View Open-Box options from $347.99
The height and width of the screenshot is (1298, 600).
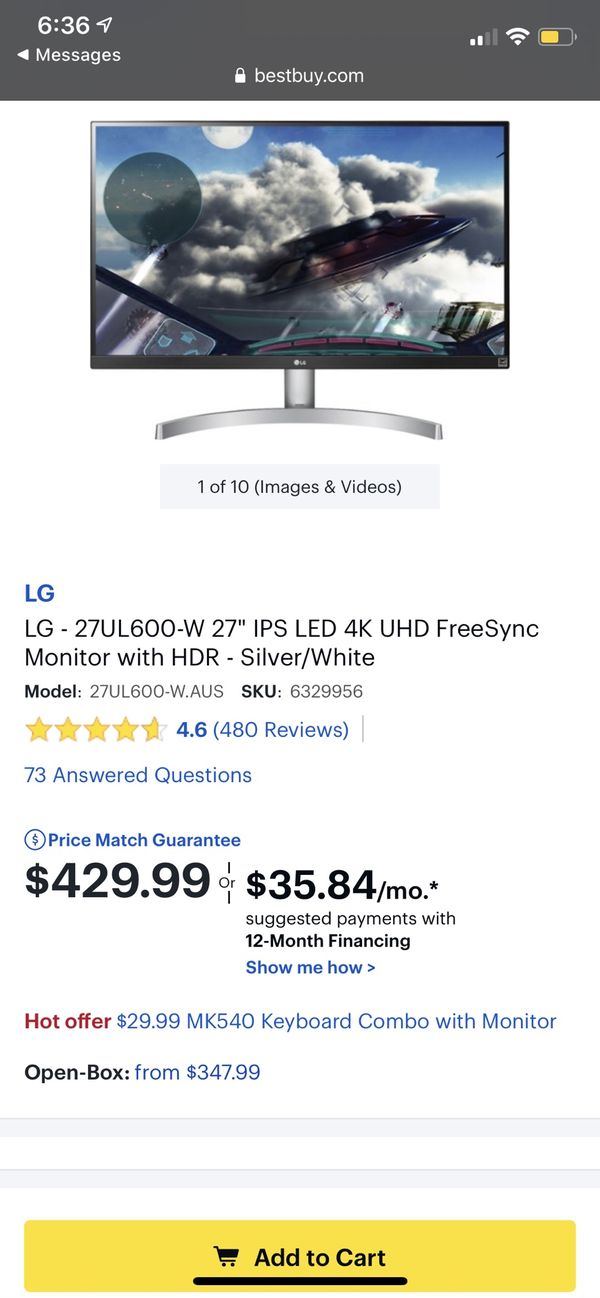pyautogui.click(x=197, y=1072)
